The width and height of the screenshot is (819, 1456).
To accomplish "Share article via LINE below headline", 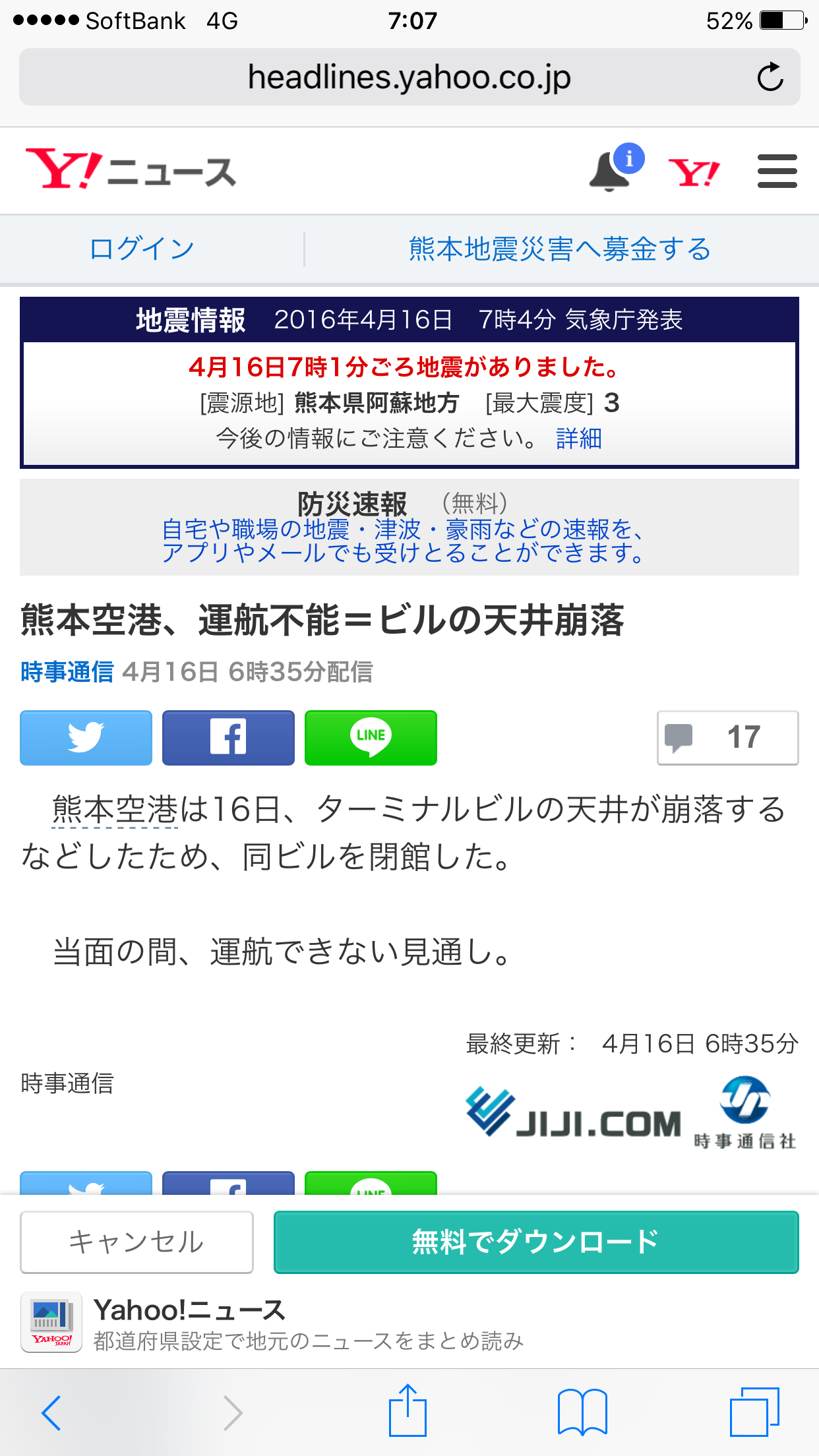I will pyautogui.click(x=371, y=738).
